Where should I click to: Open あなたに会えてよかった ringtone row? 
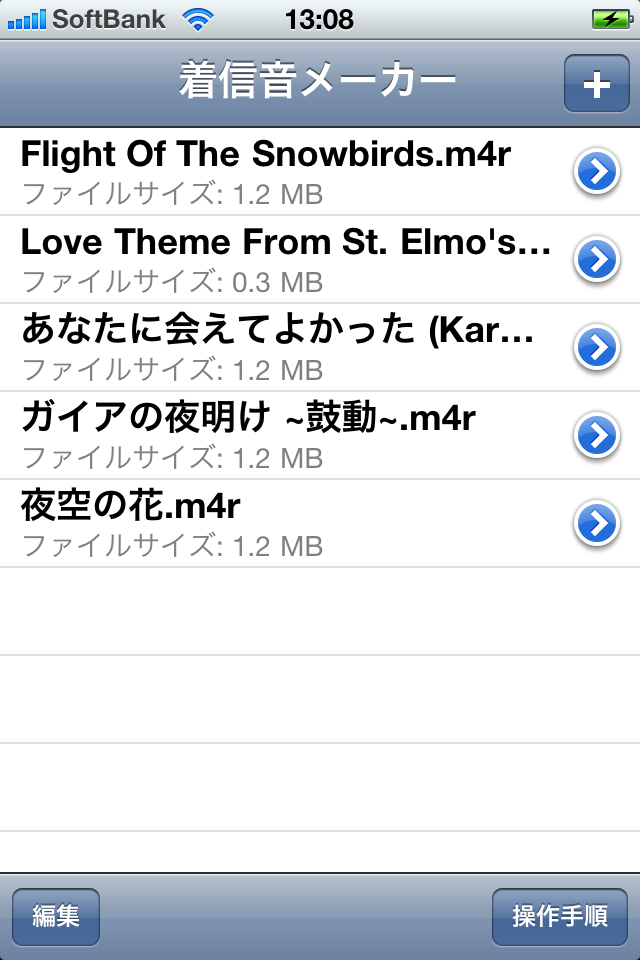coord(280,347)
